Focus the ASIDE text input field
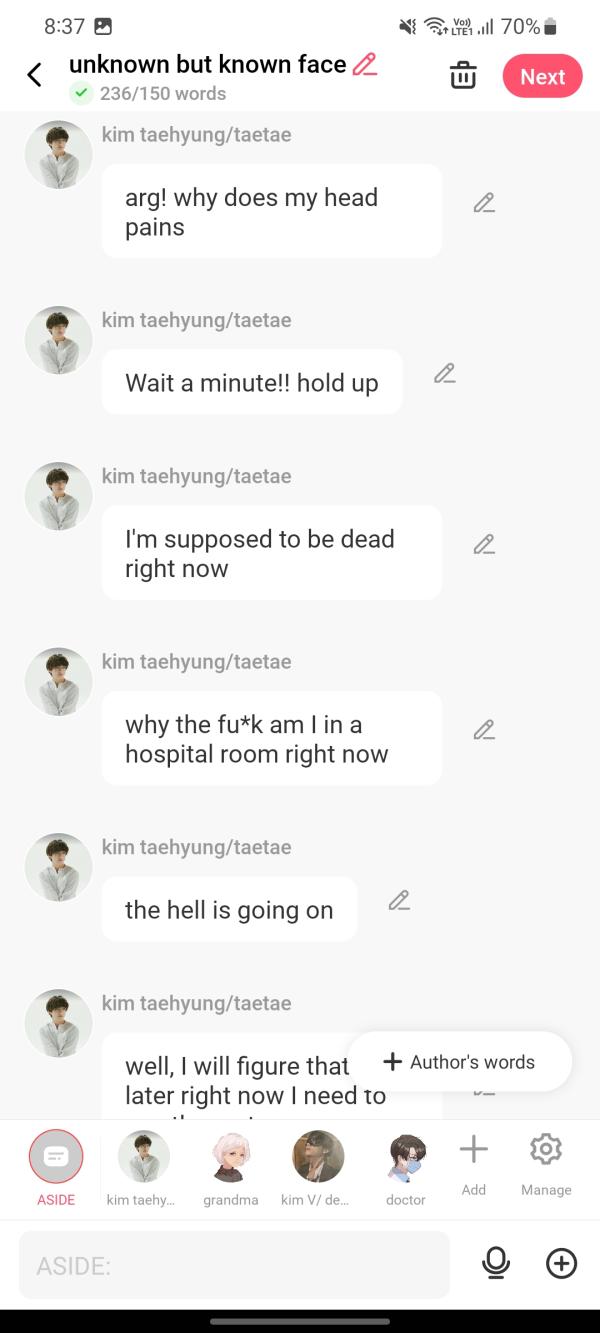The height and width of the screenshot is (1333, 600). point(234,1265)
